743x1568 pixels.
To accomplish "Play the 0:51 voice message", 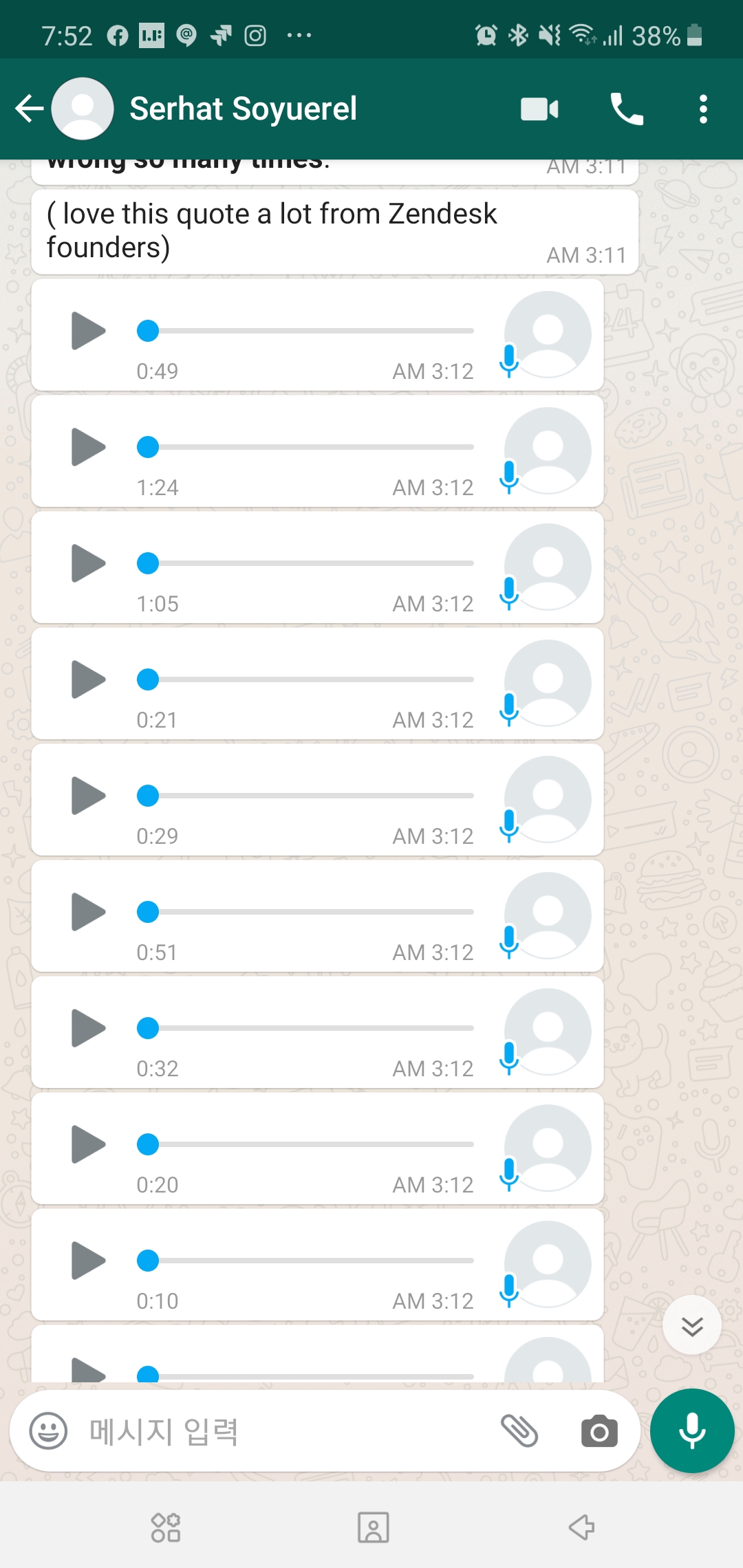I will click(x=88, y=912).
